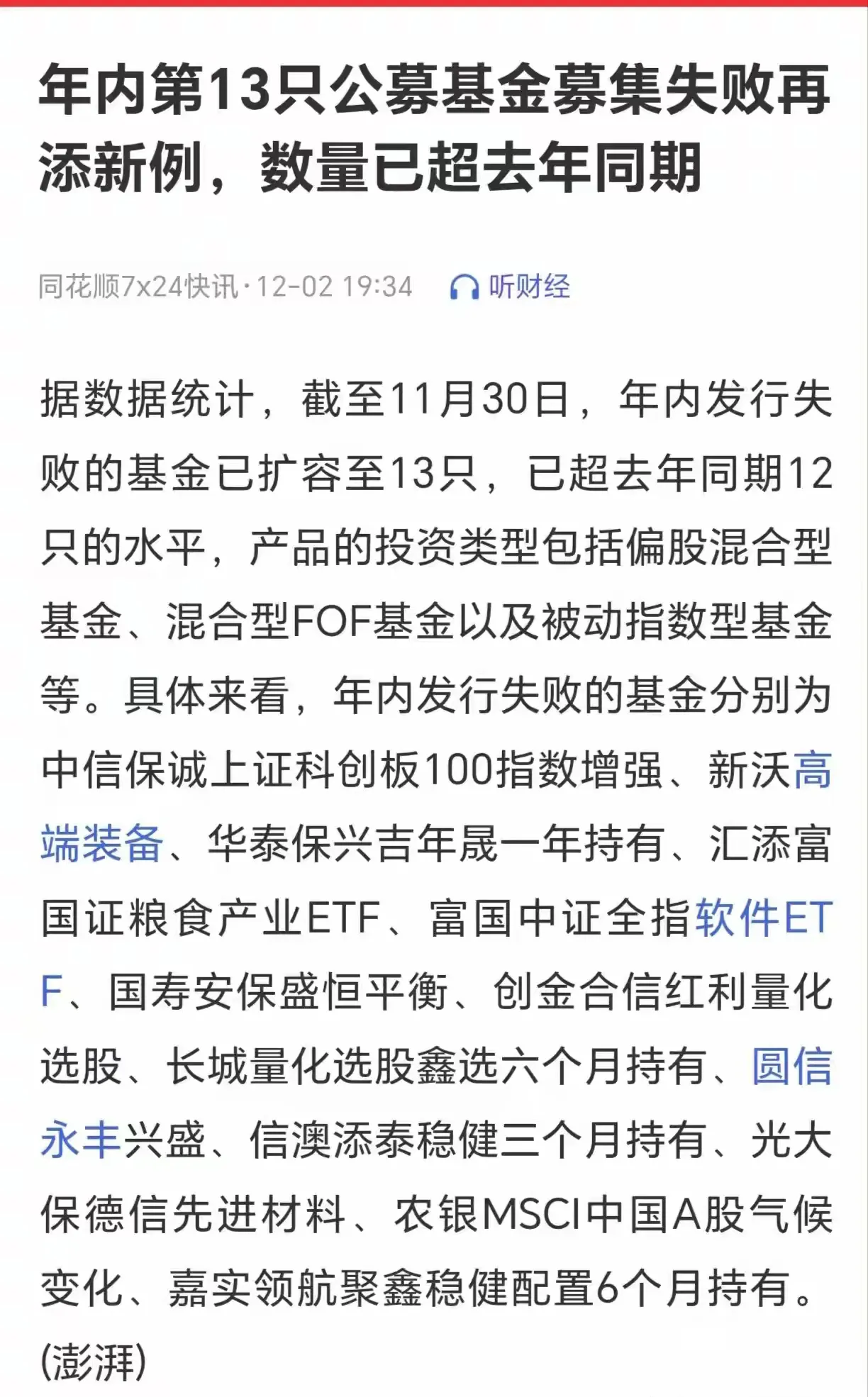Viewport: 868px width, 1397px height.
Task: Open the 同花顺7x24快讯 source page
Action: pyautogui.click(x=139, y=286)
